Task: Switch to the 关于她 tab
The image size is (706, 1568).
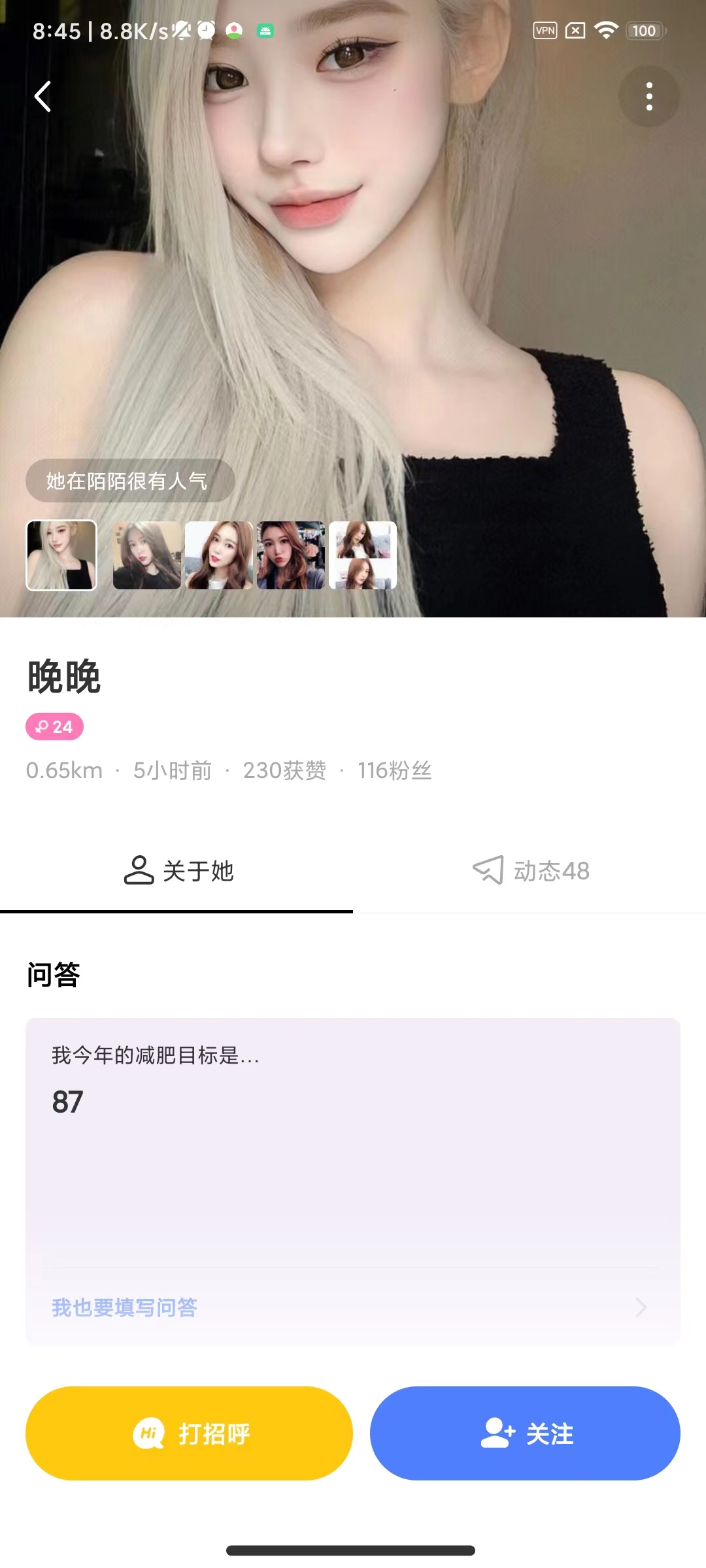Action: click(x=178, y=871)
